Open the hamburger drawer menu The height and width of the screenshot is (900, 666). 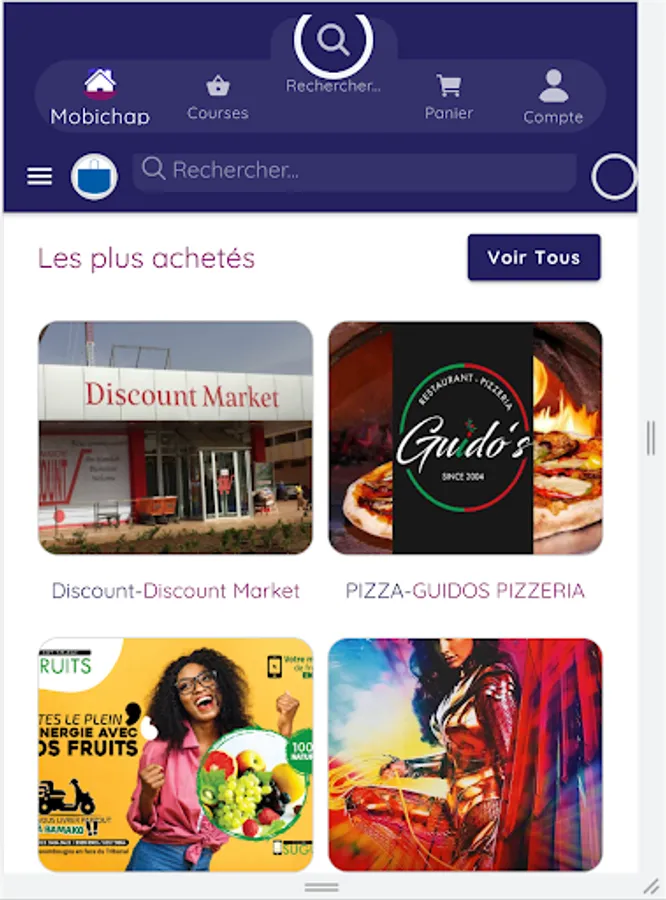(40, 176)
